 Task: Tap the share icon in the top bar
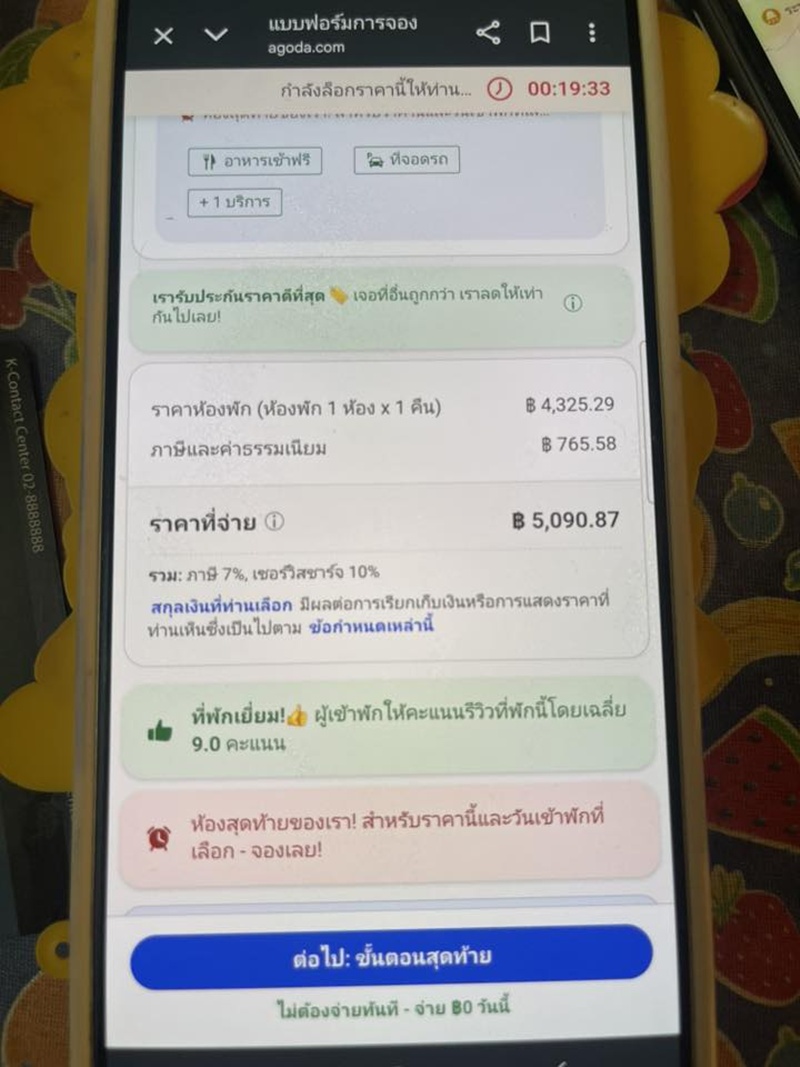coord(488,32)
